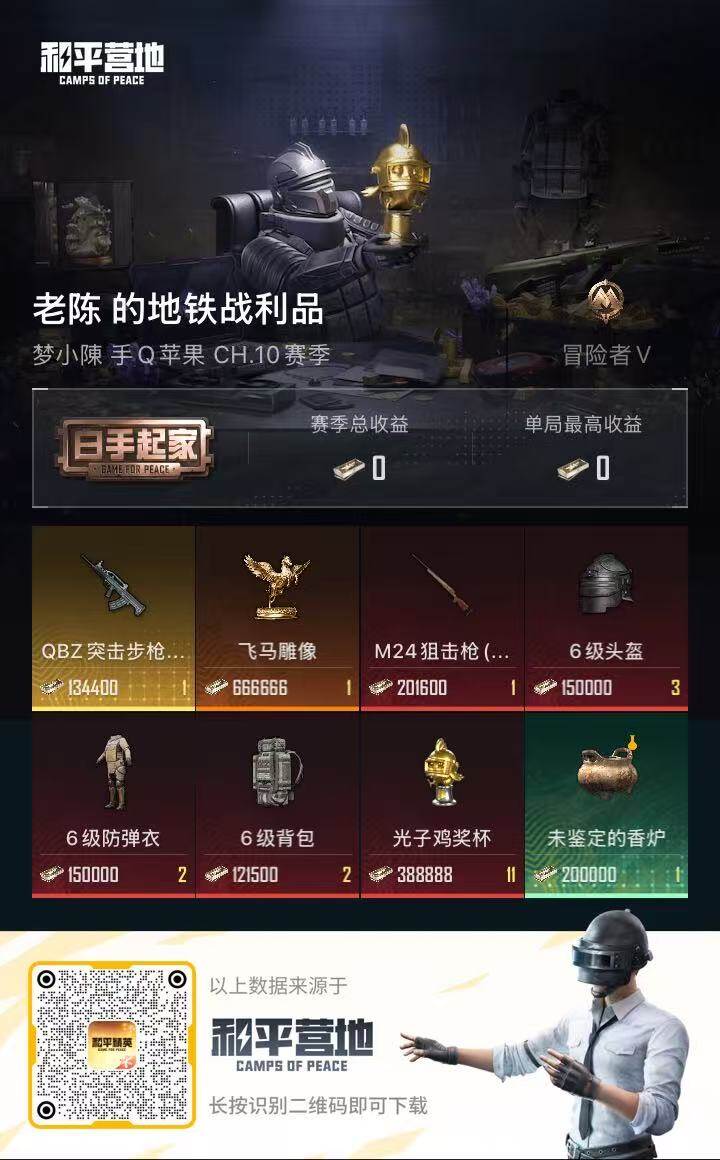Click the 和平精英 logo inside the QR code

pos(113,1043)
